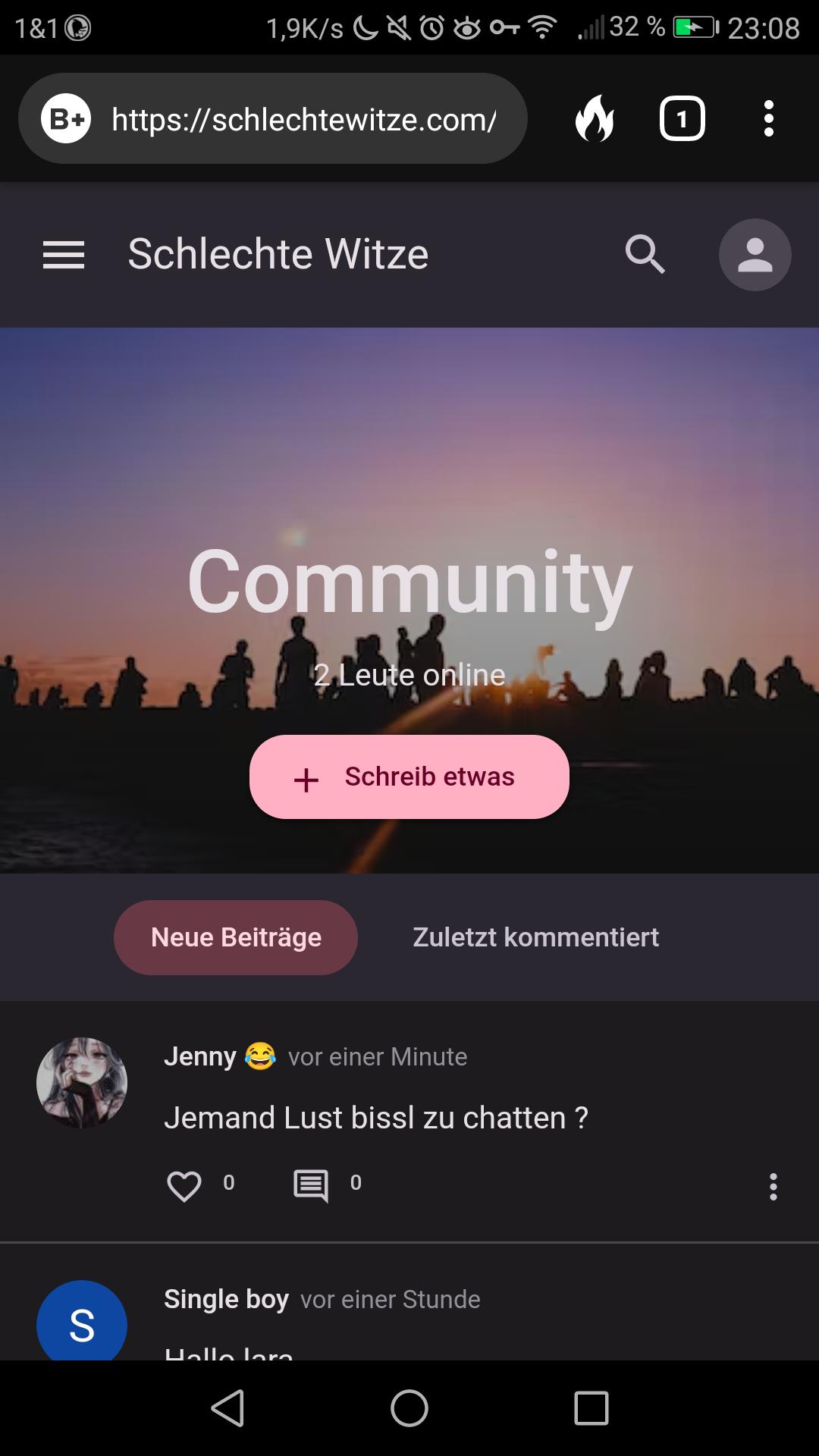Open search on Schlechte Witze

click(x=645, y=255)
